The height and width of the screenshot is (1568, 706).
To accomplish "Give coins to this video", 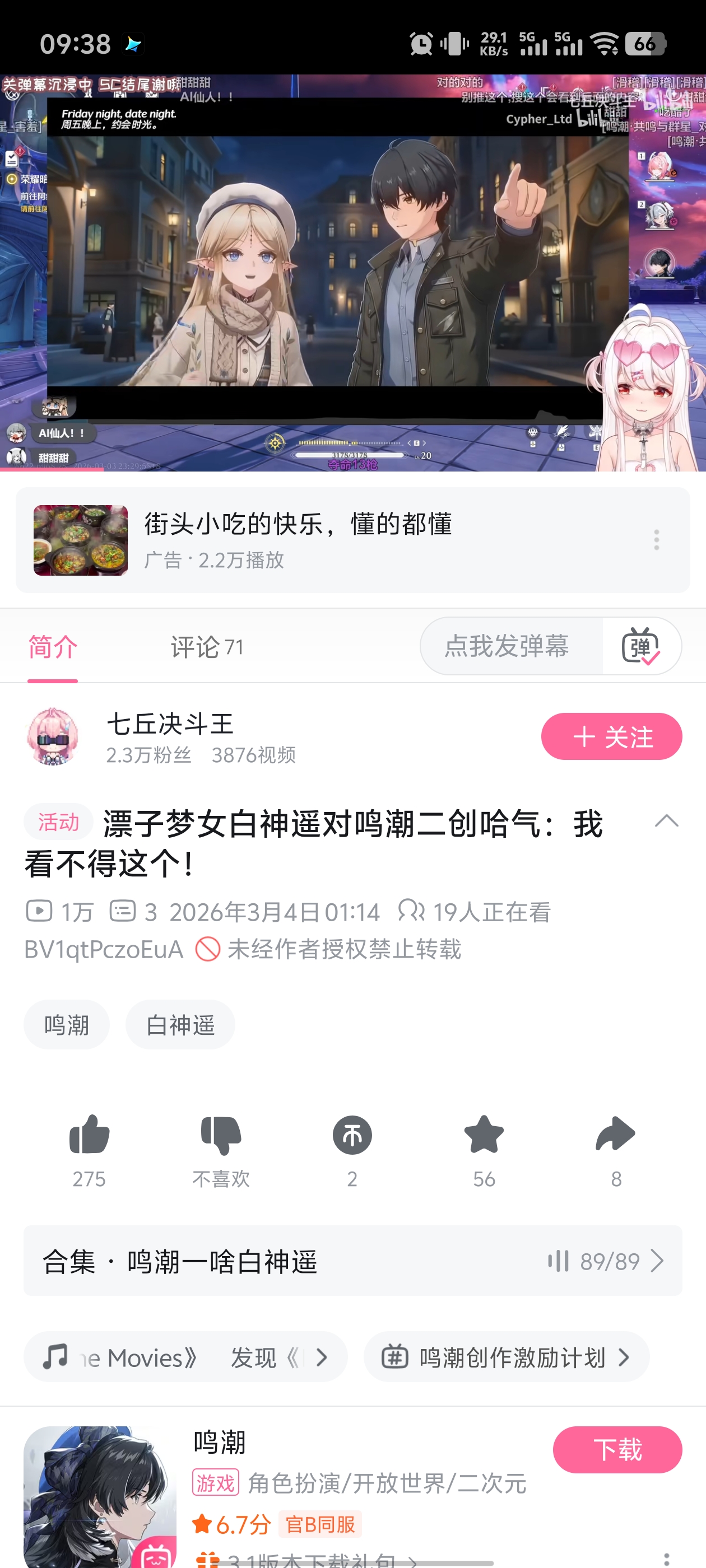I will 352,1136.
